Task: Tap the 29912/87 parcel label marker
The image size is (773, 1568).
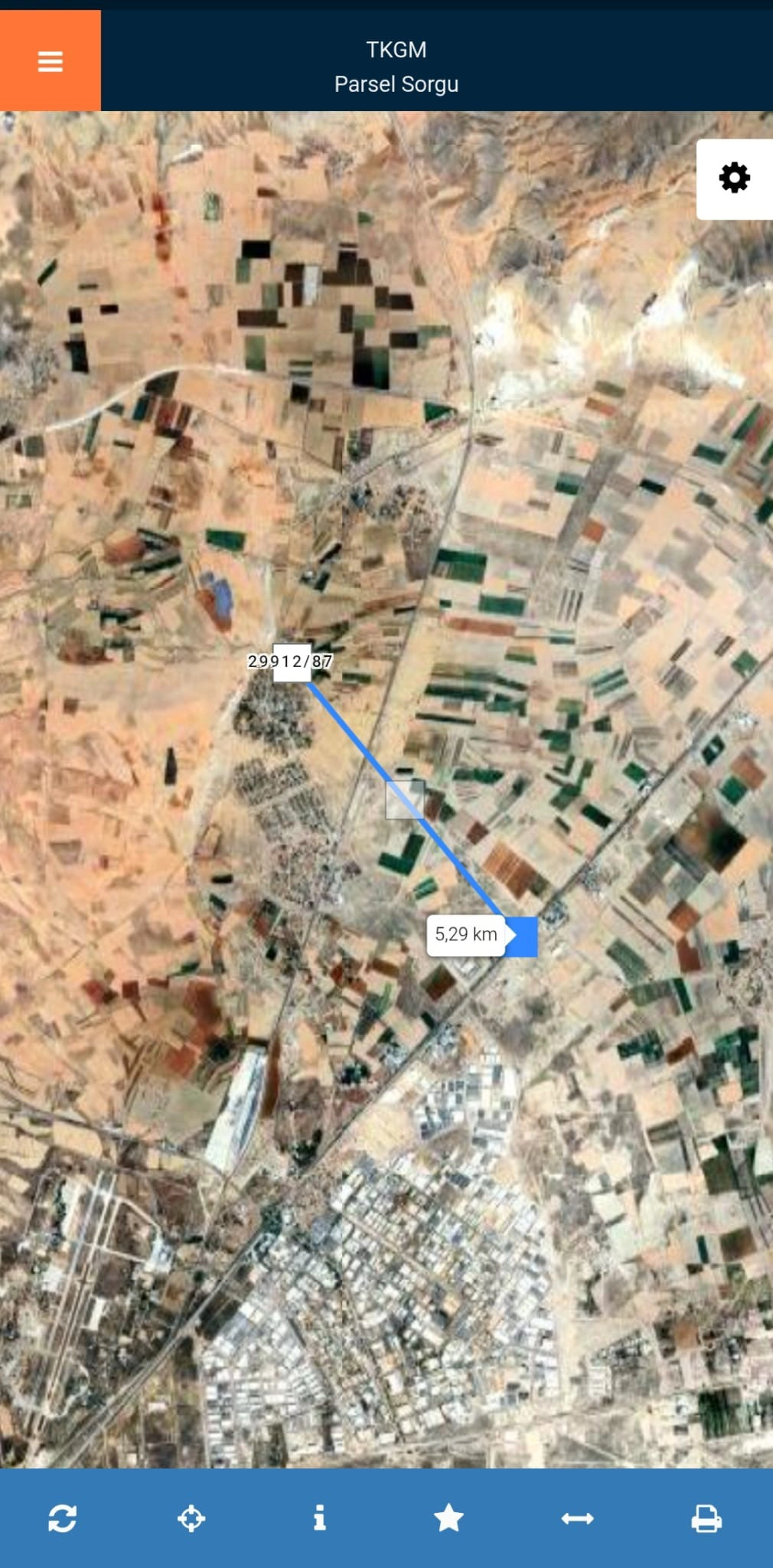Action: point(291,661)
